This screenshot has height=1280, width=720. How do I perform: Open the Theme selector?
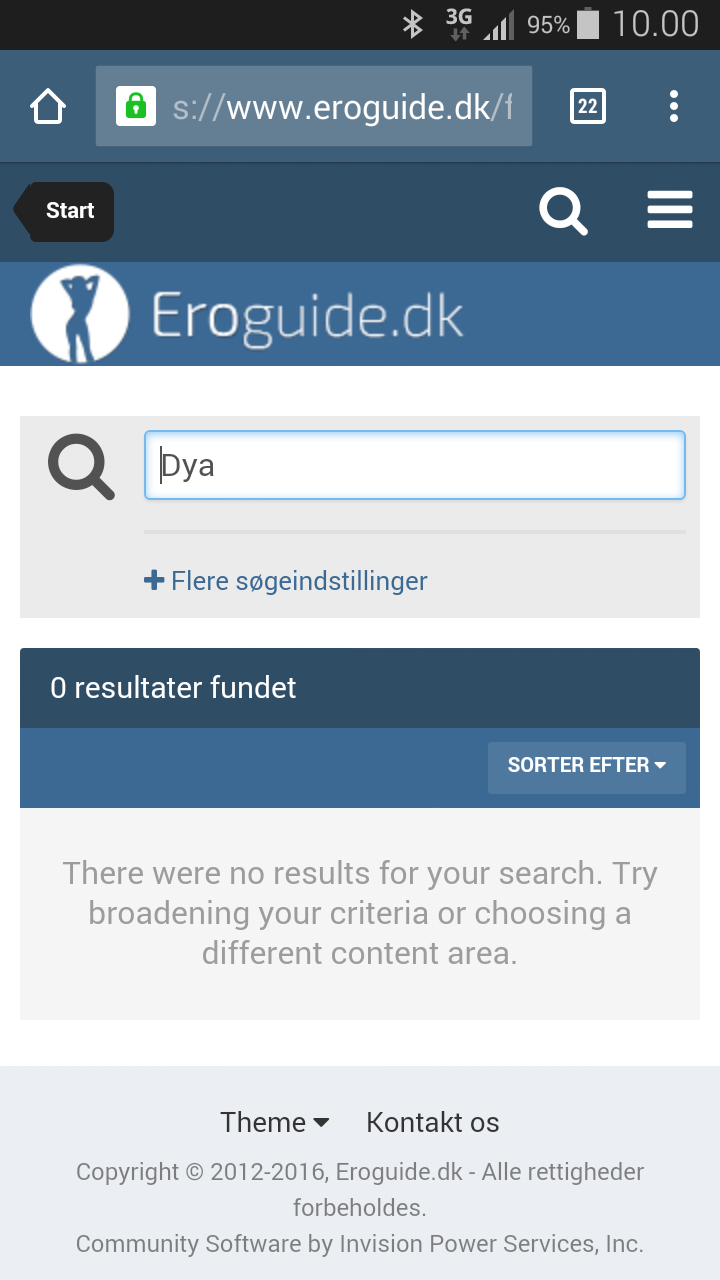point(275,1122)
